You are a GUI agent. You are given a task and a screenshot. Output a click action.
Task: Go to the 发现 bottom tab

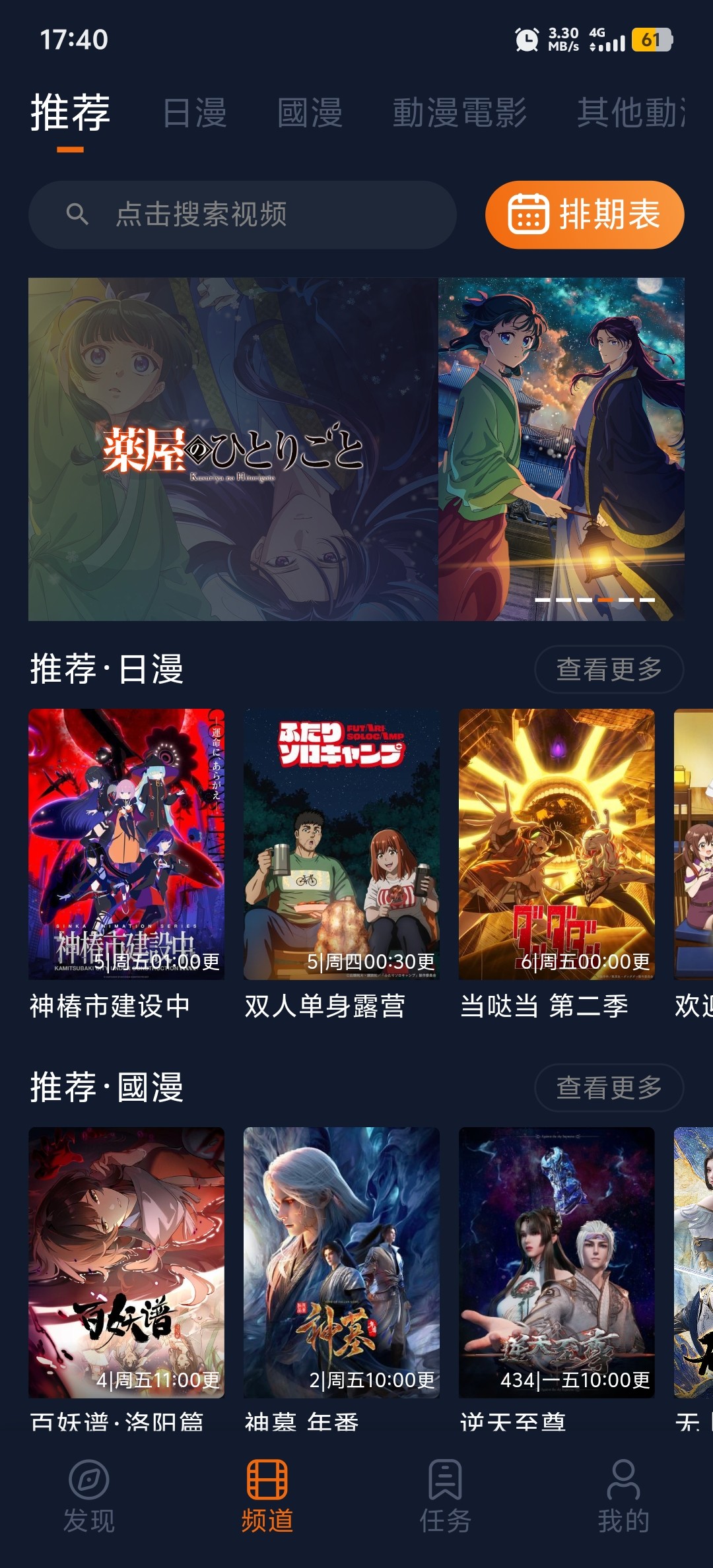click(x=89, y=1497)
